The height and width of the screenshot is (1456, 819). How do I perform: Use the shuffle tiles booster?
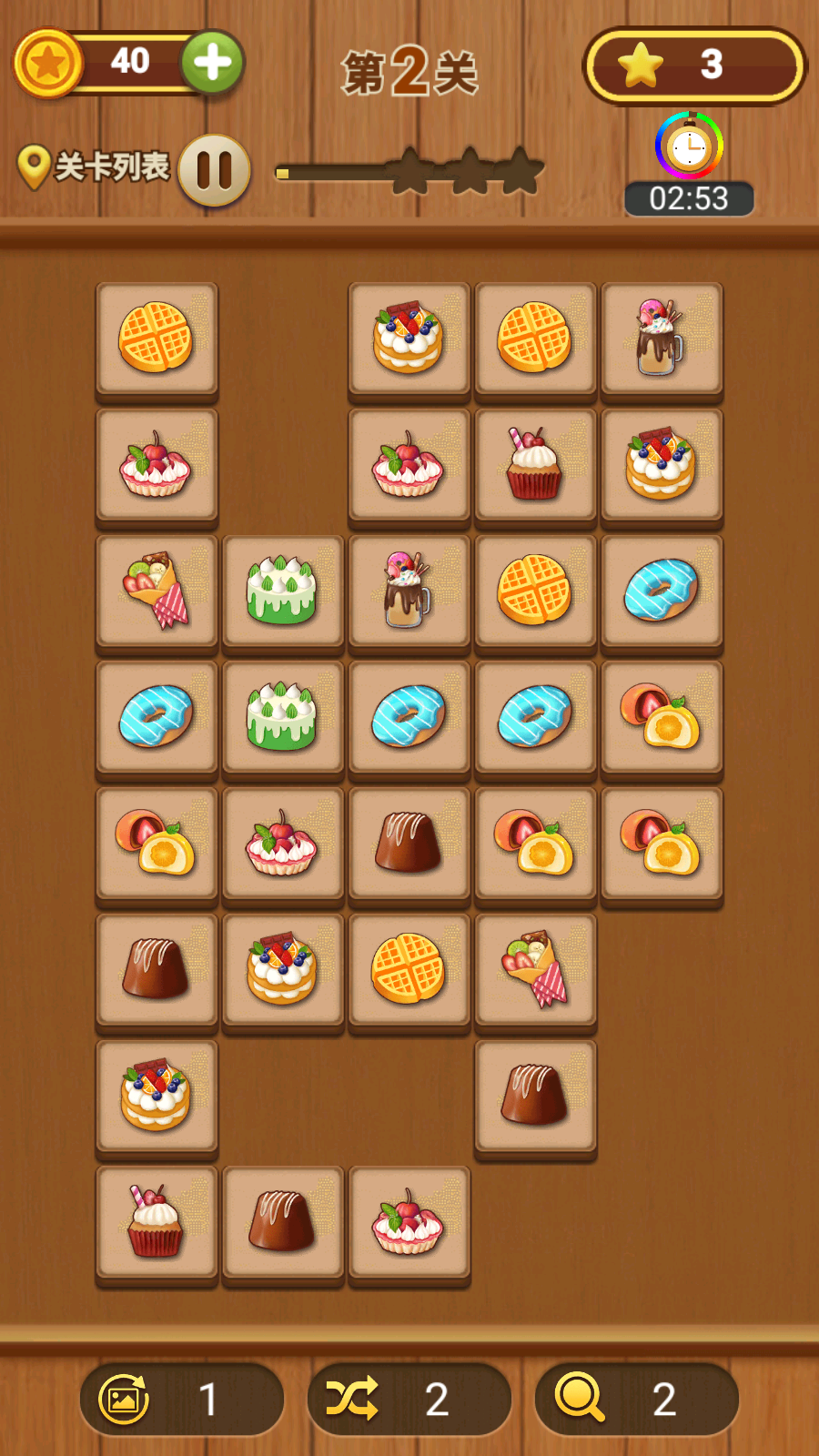[409, 1399]
